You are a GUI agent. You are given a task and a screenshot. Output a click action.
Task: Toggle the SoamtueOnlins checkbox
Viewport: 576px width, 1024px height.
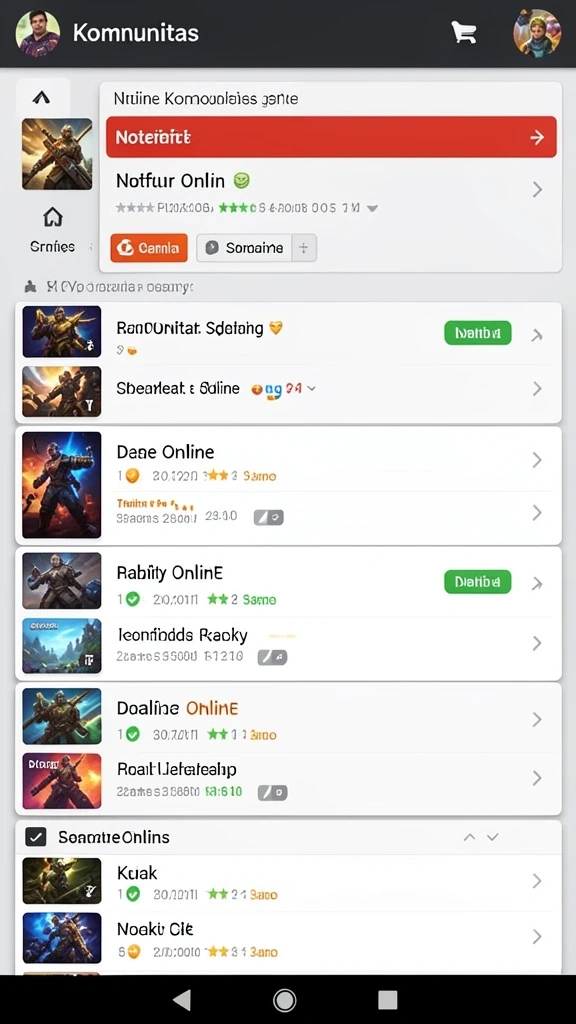click(35, 837)
